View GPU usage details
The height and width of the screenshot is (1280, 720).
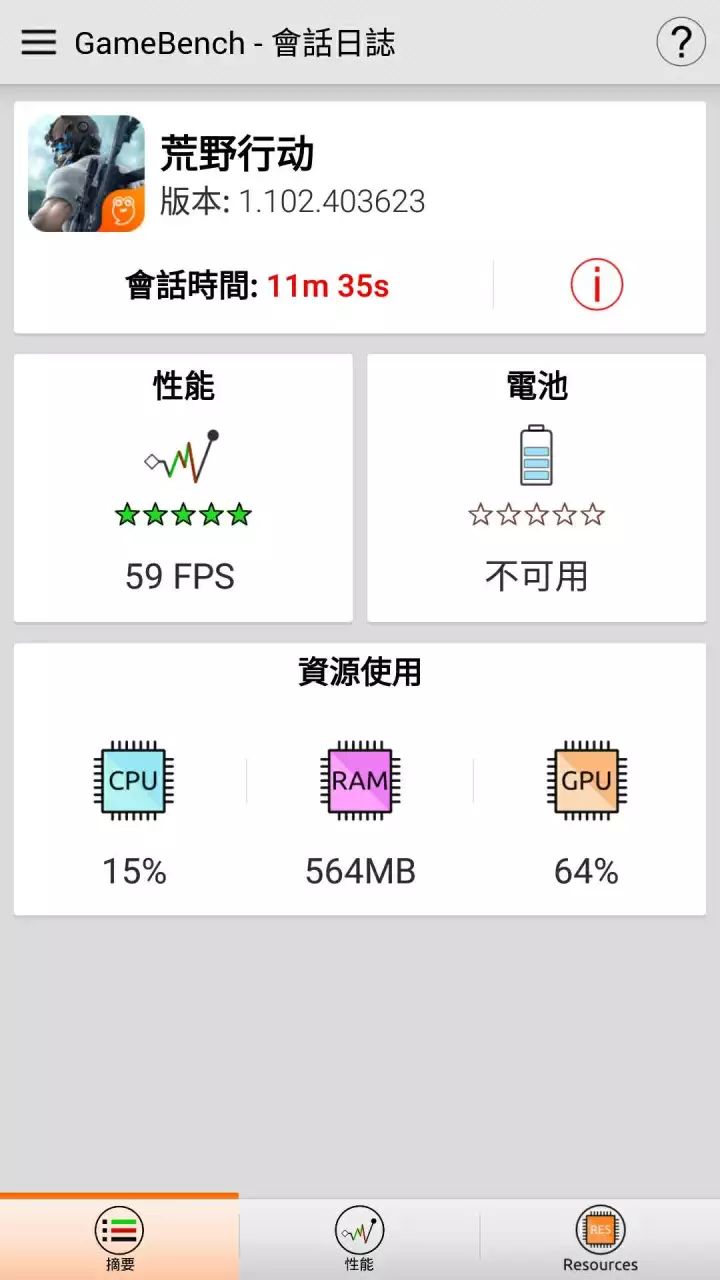[586, 812]
